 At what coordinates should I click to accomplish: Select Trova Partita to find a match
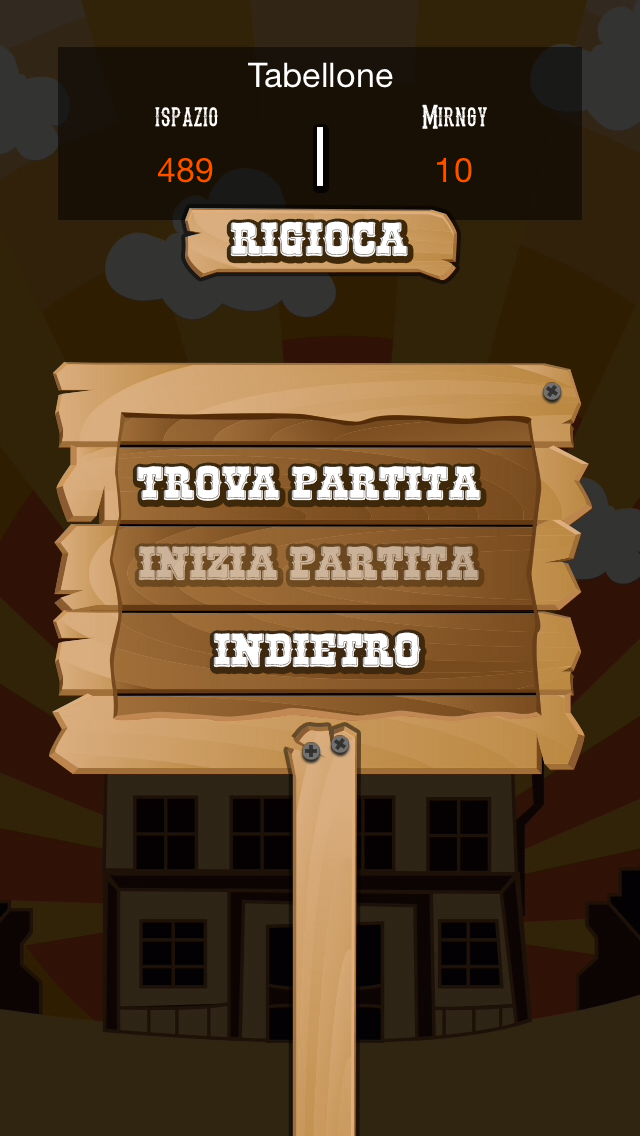[x=310, y=484]
